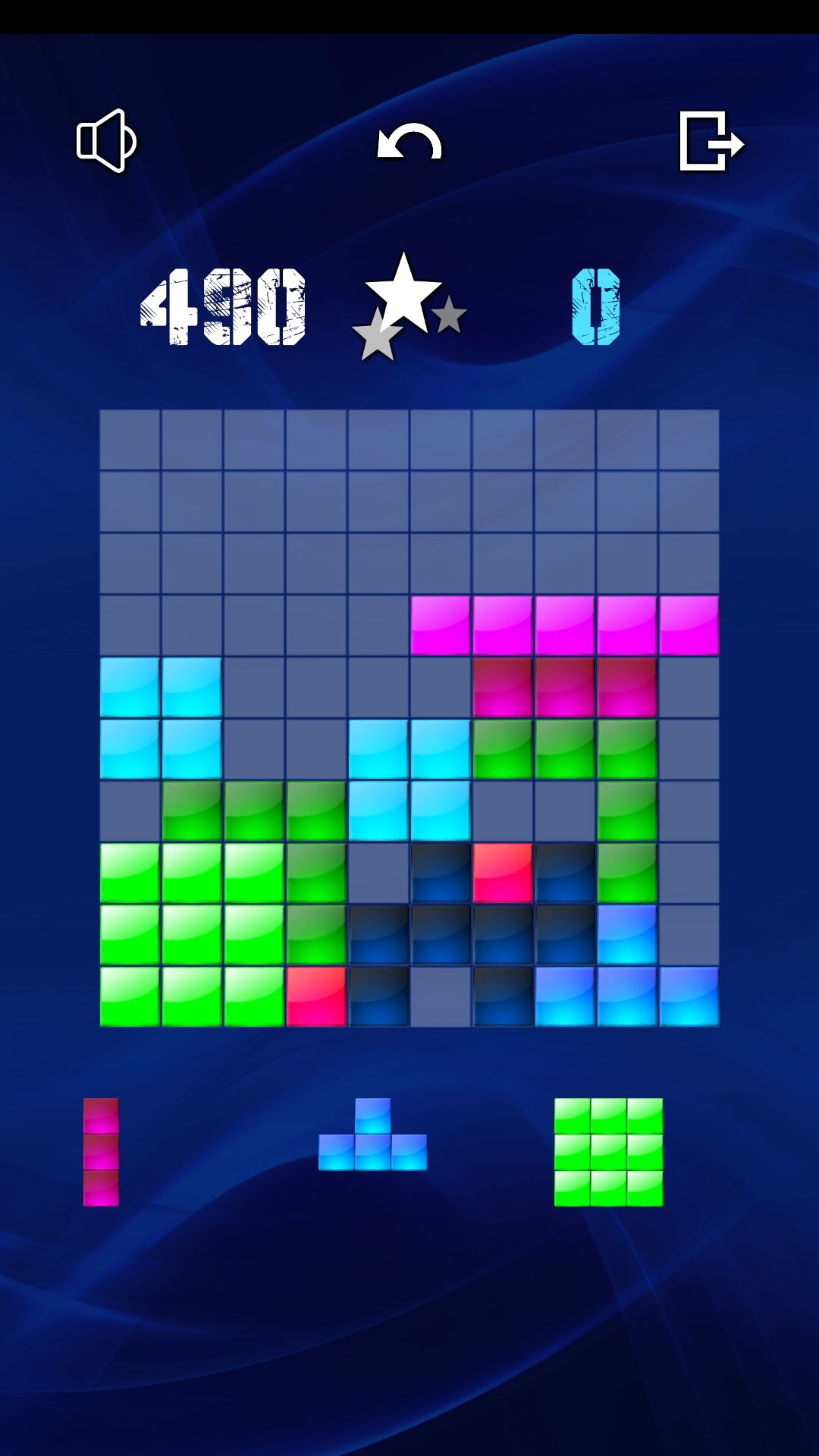This screenshot has width=819, height=1456.
Task: Mute the game sound
Action: pos(106,141)
